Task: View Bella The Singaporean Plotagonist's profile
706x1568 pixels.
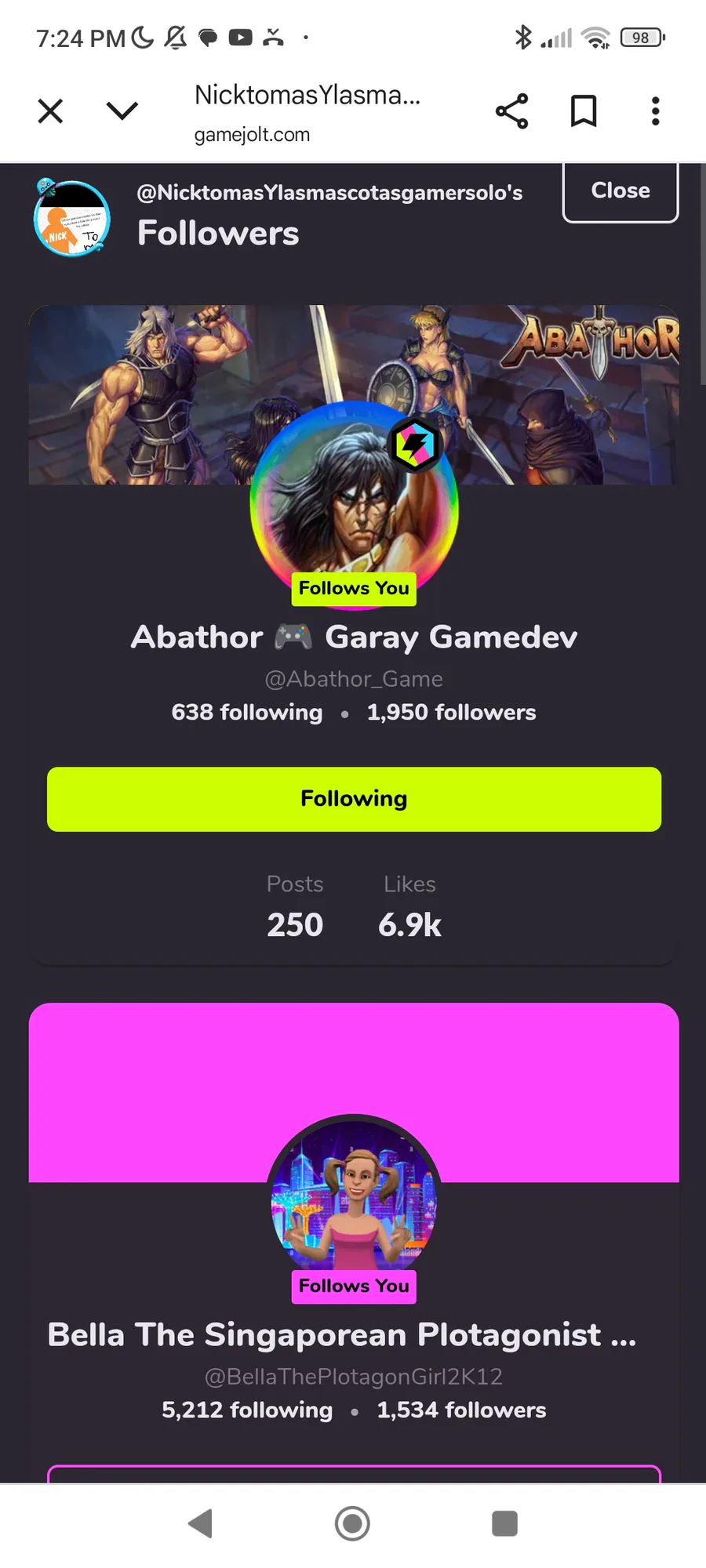Action: tap(342, 1335)
